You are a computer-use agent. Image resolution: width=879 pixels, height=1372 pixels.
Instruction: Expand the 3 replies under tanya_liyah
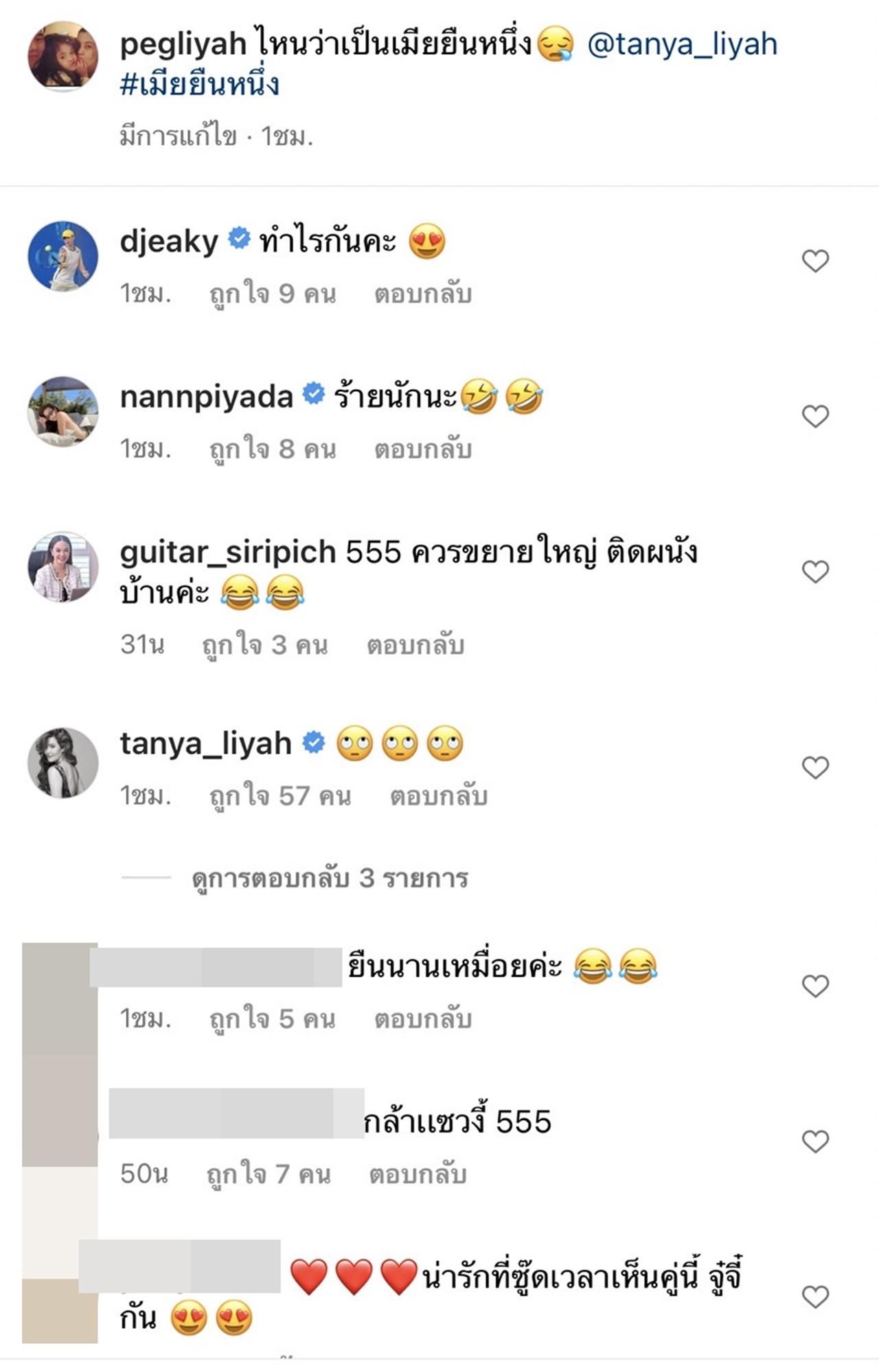[x=330, y=878]
